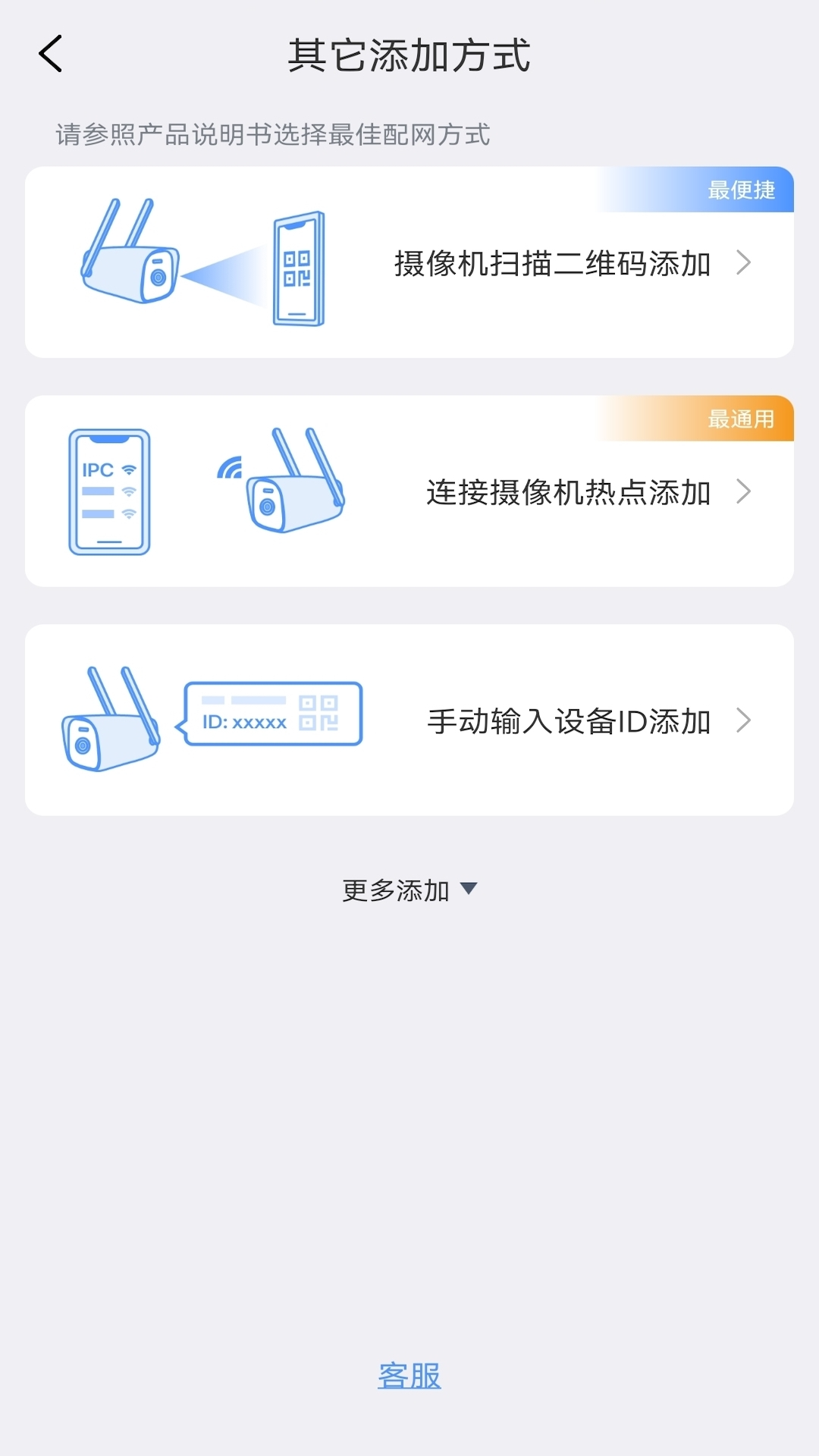The image size is (819, 1456).
Task: Expand the 更多添加 section
Action: 409,890
